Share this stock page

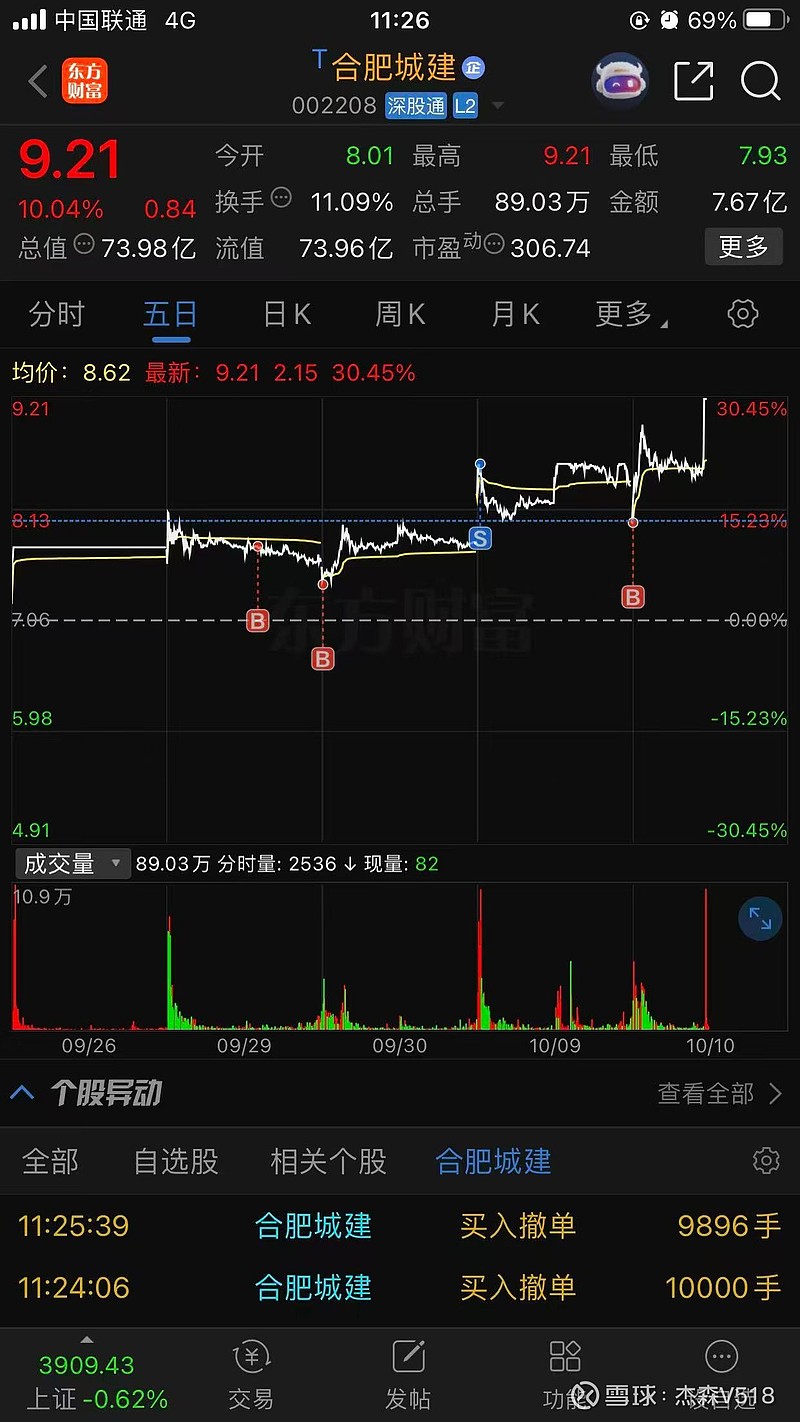[x=694, y=81]
